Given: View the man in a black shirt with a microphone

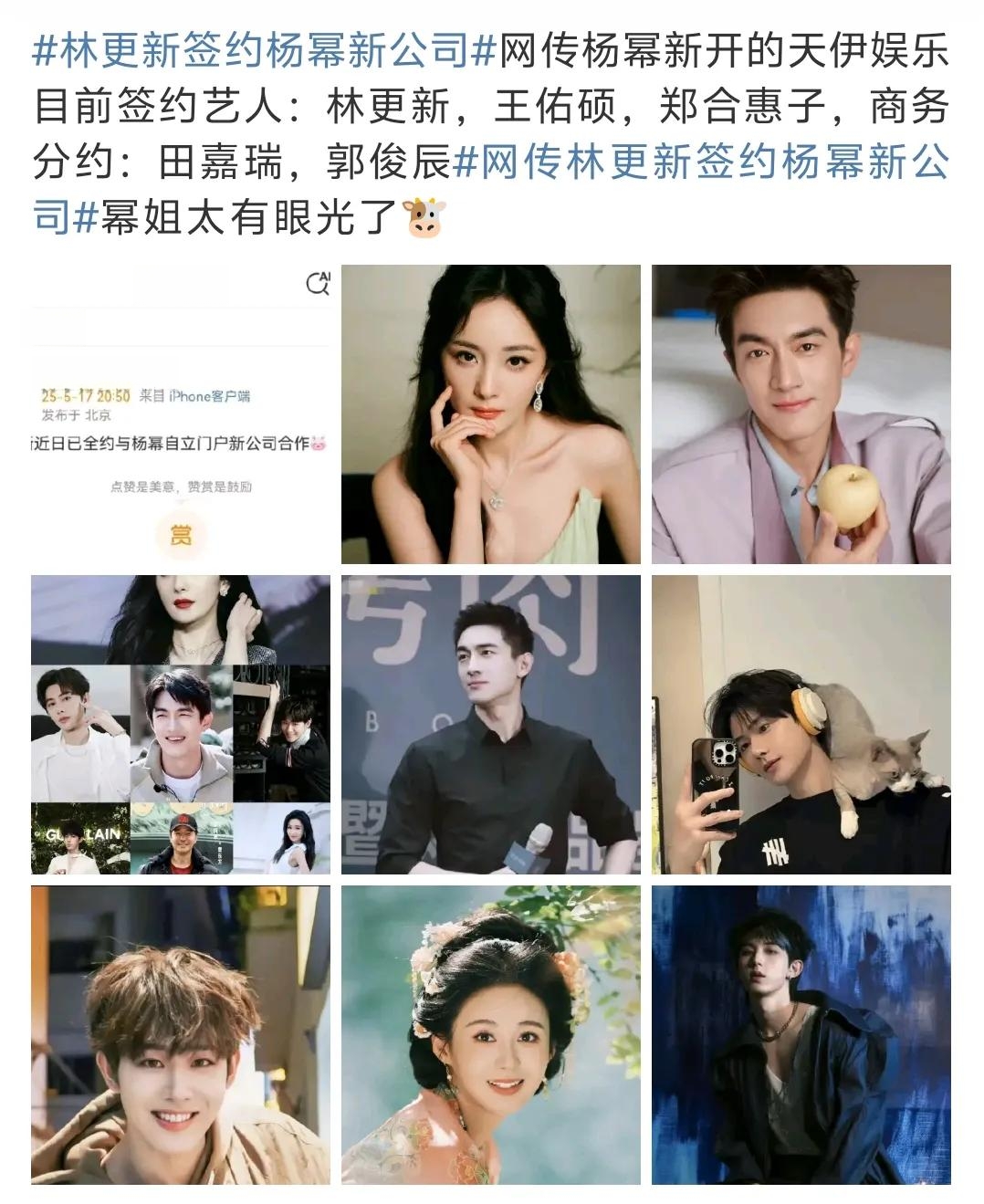Looking at the screenshot, I should (x=491, y=725).
